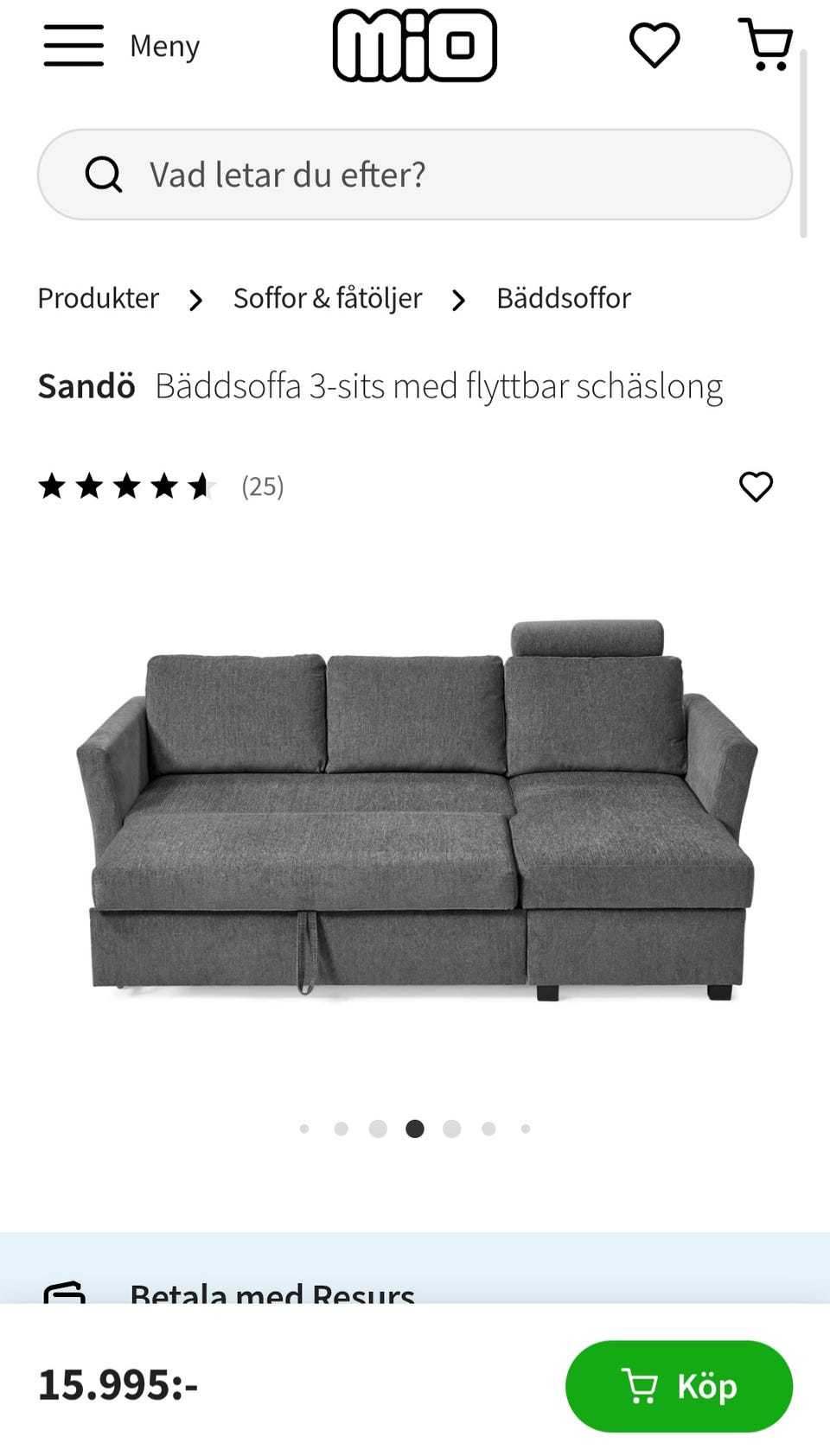The width and height of the screenshot is (830, 1456).
Task: Toggle favorite heart next to product rating
Action: (756, 486)
